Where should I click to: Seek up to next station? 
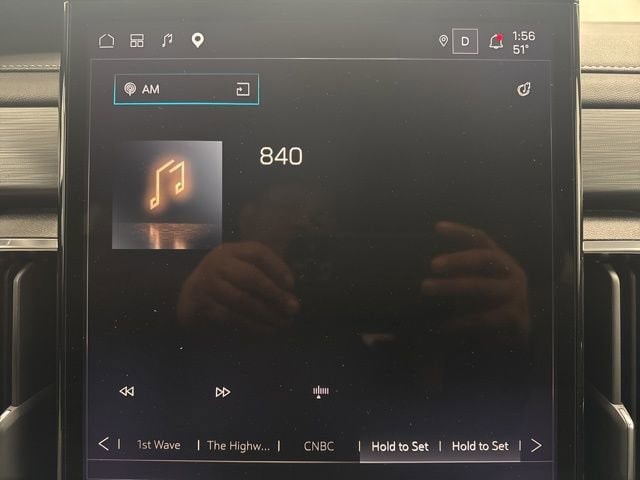(223, 392)
